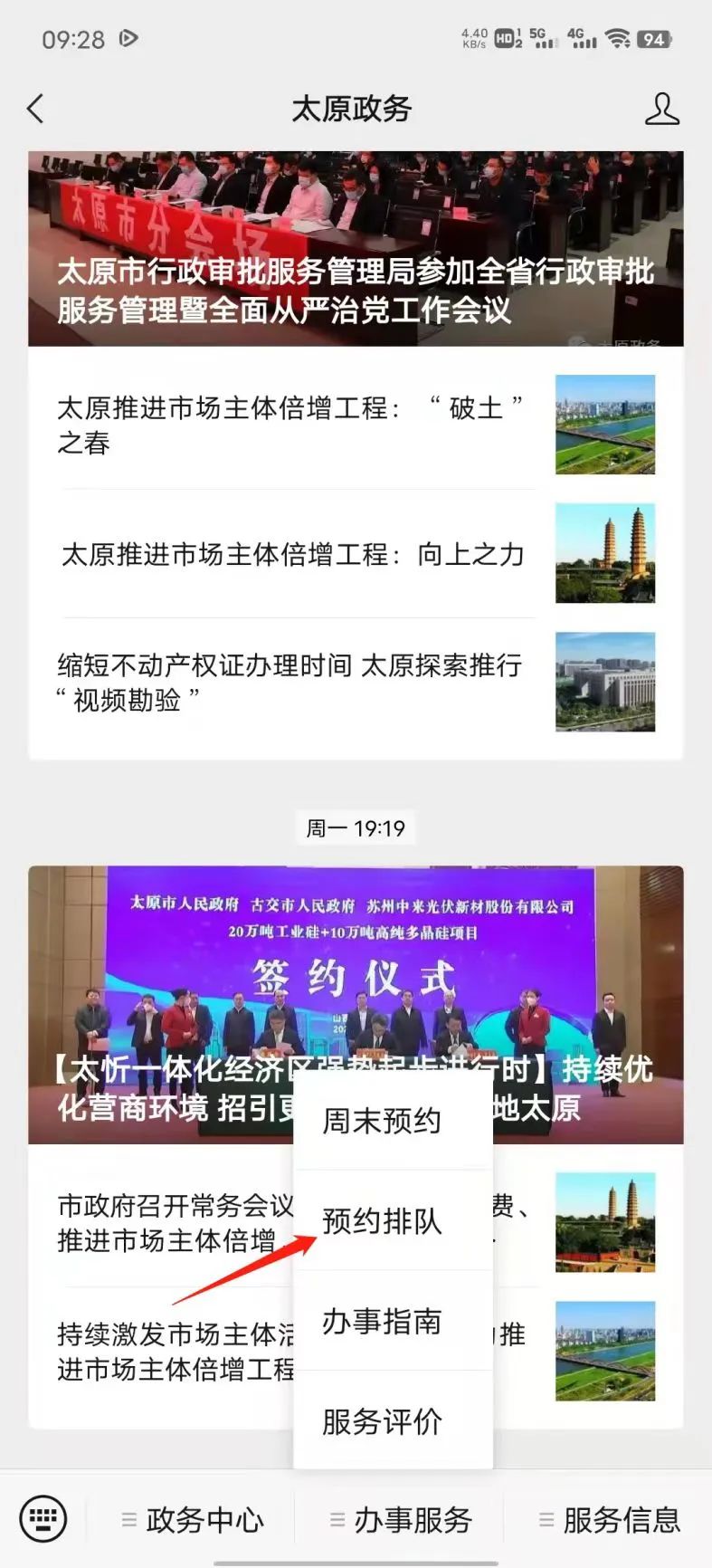The image size is (712, 1568).
Task: Tap the 办事服务 bottom menu
Action: (400, 1519)
